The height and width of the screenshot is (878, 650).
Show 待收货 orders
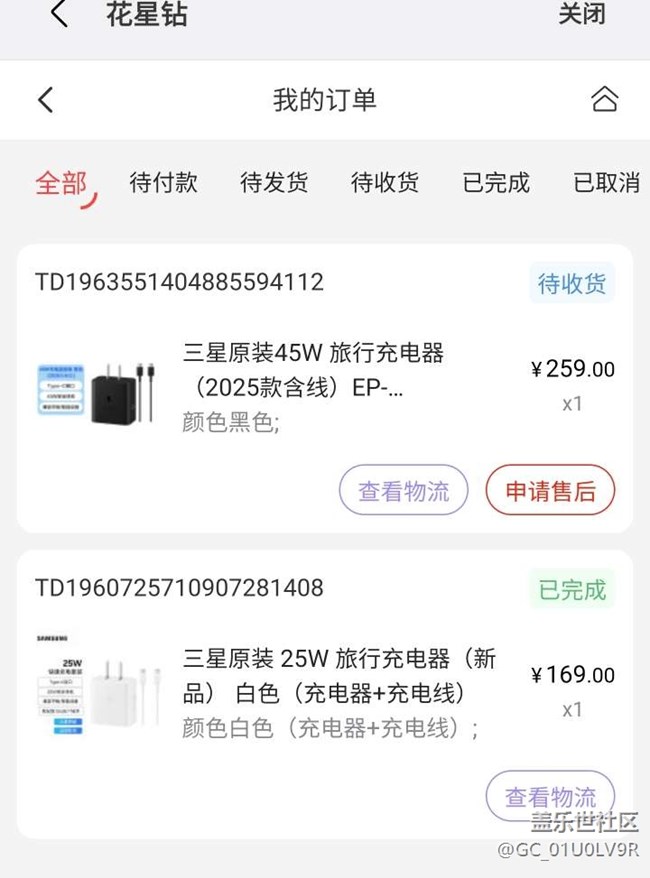click(385, 183)
